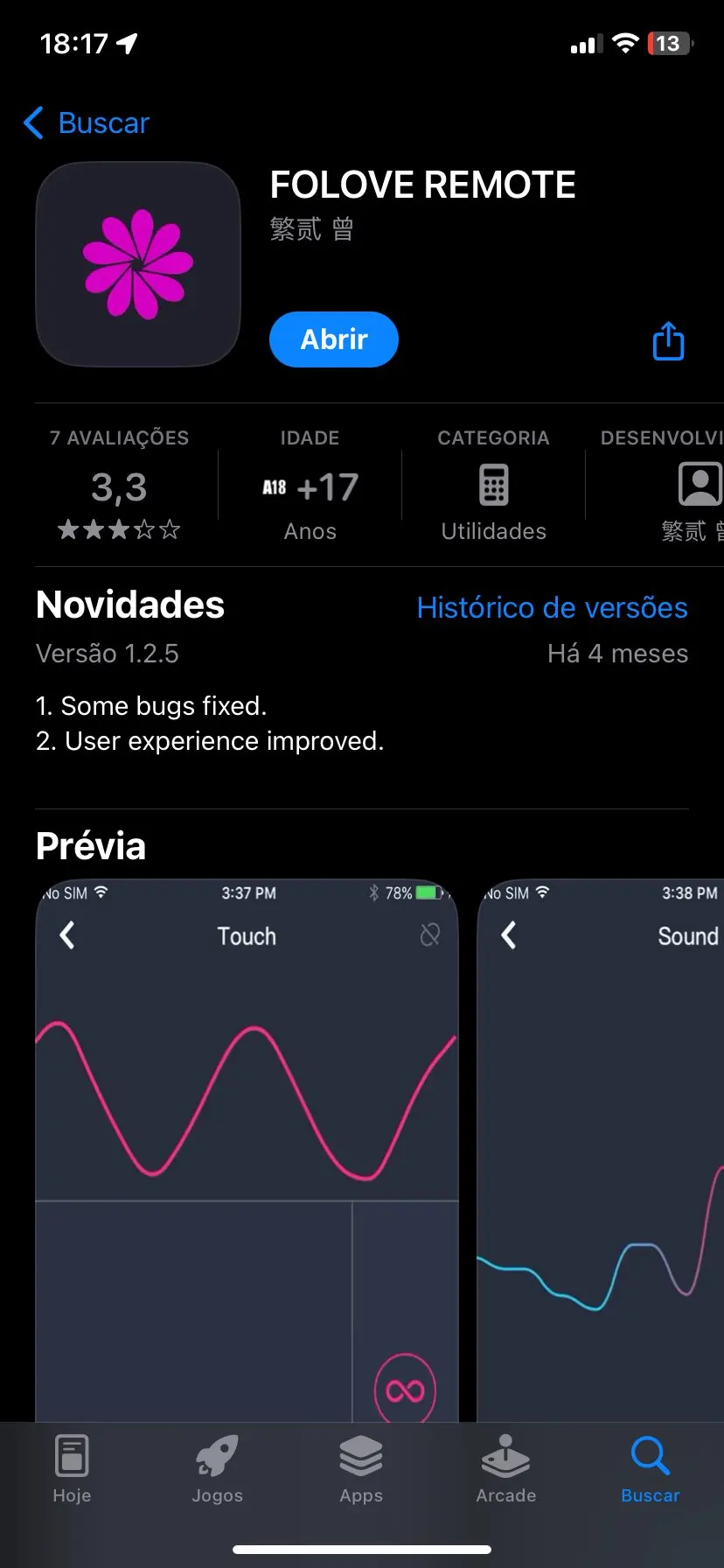The image size is (724, 1568).
Task: Open the Touch preview screenshot
Action: 247,1151
